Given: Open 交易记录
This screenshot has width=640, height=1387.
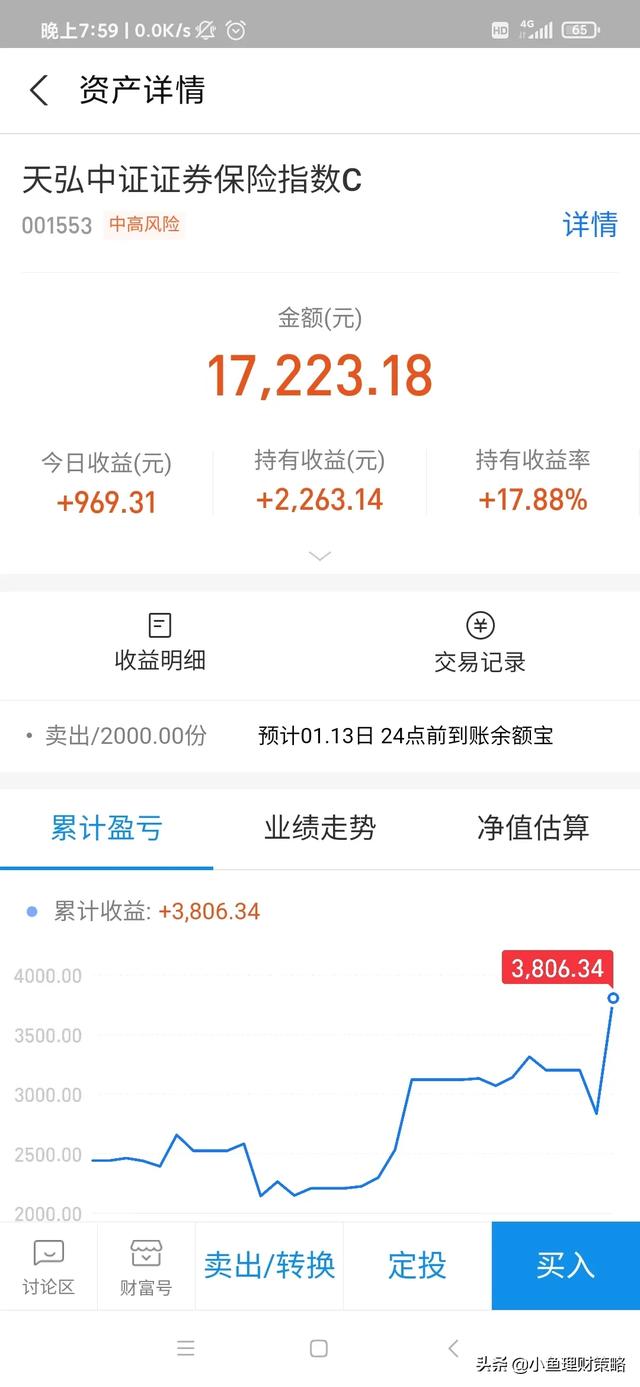Looking at the screenshot, I should (x=480, y=642).
